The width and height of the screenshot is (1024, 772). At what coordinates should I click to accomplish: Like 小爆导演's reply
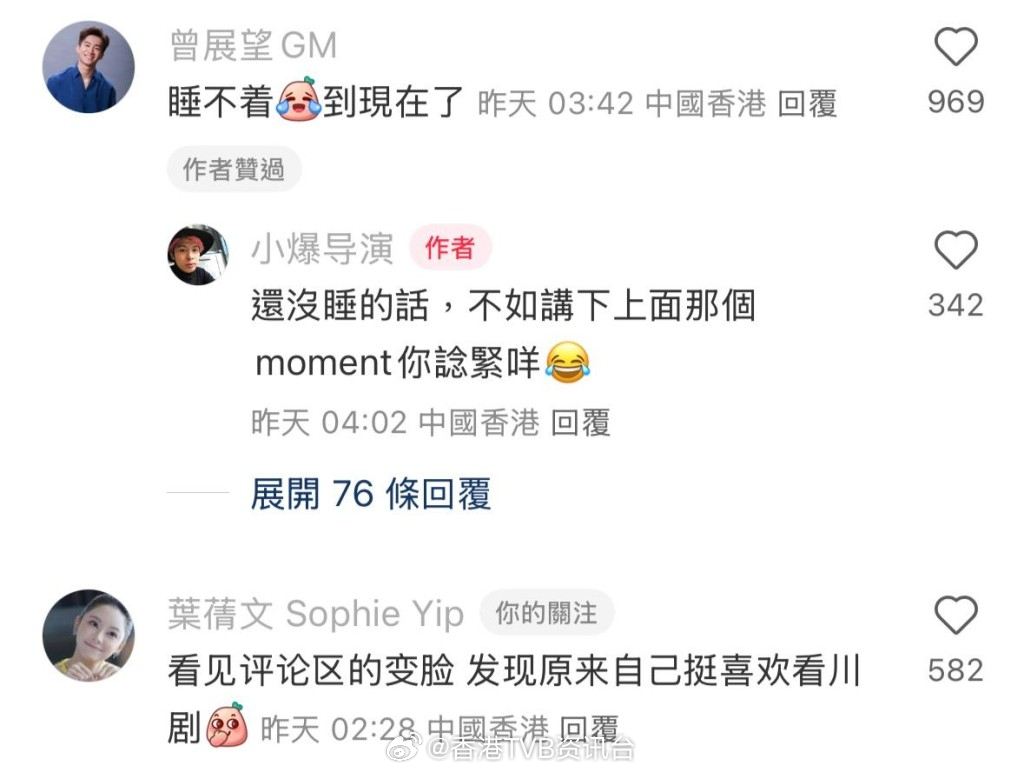pyautogui.click(x=955, y=250)
